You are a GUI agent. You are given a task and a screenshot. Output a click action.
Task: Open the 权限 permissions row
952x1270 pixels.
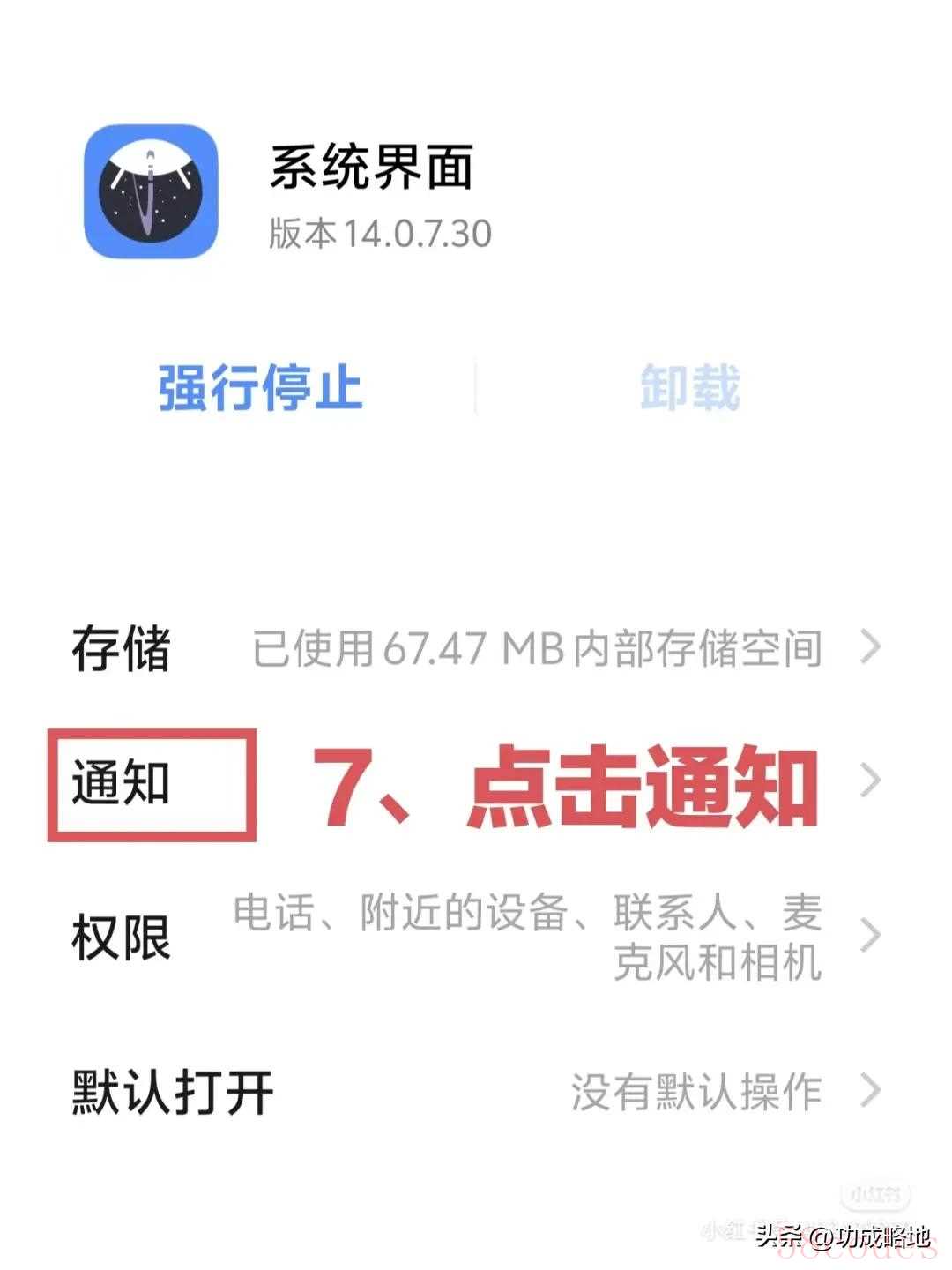(476, 937)
